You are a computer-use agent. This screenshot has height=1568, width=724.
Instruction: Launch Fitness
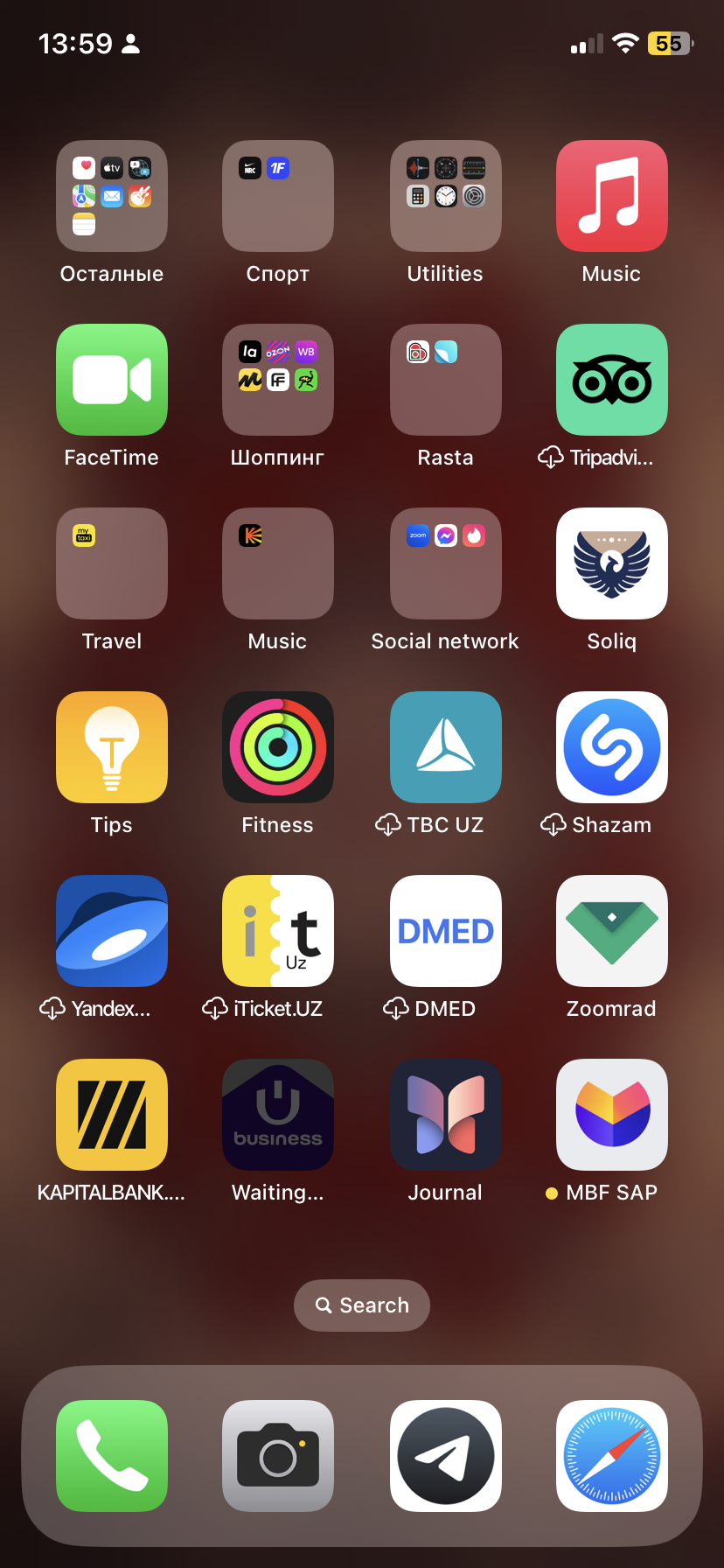pyautogui.click(x=278, y=747)
